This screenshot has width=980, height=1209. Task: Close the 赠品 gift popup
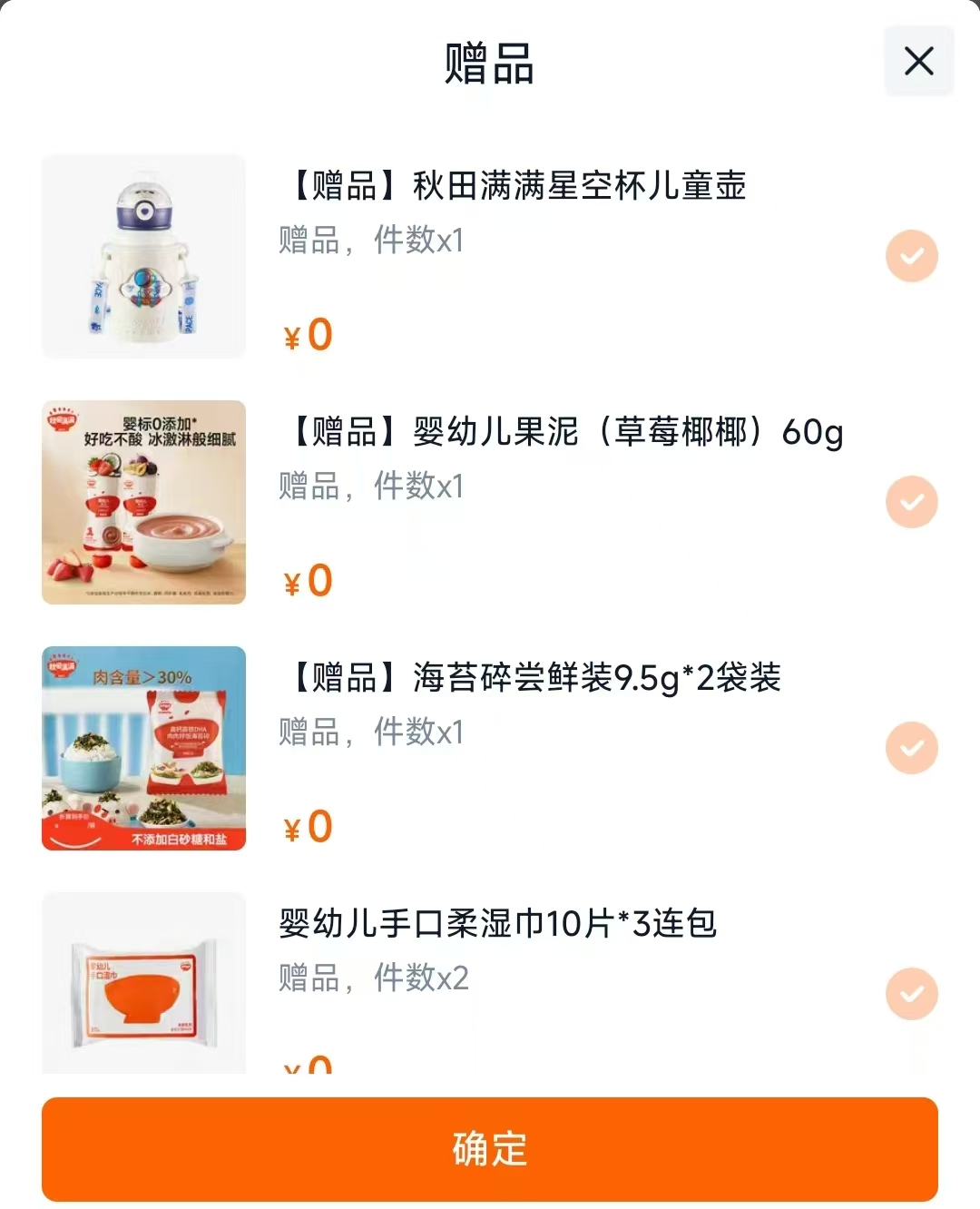[x=918, y=62]
